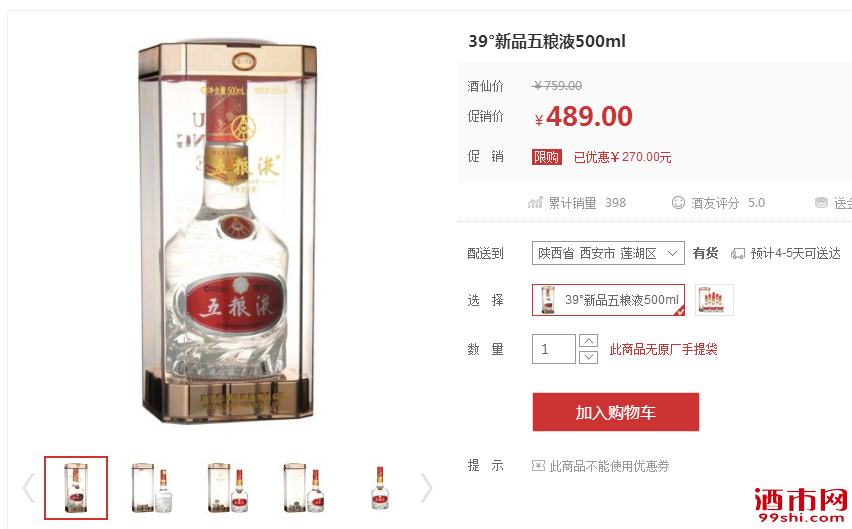852x529 pixels.
Task: Add the item to cart with 加入购物车
Action: pyautogui.click(x=615, y=412)
